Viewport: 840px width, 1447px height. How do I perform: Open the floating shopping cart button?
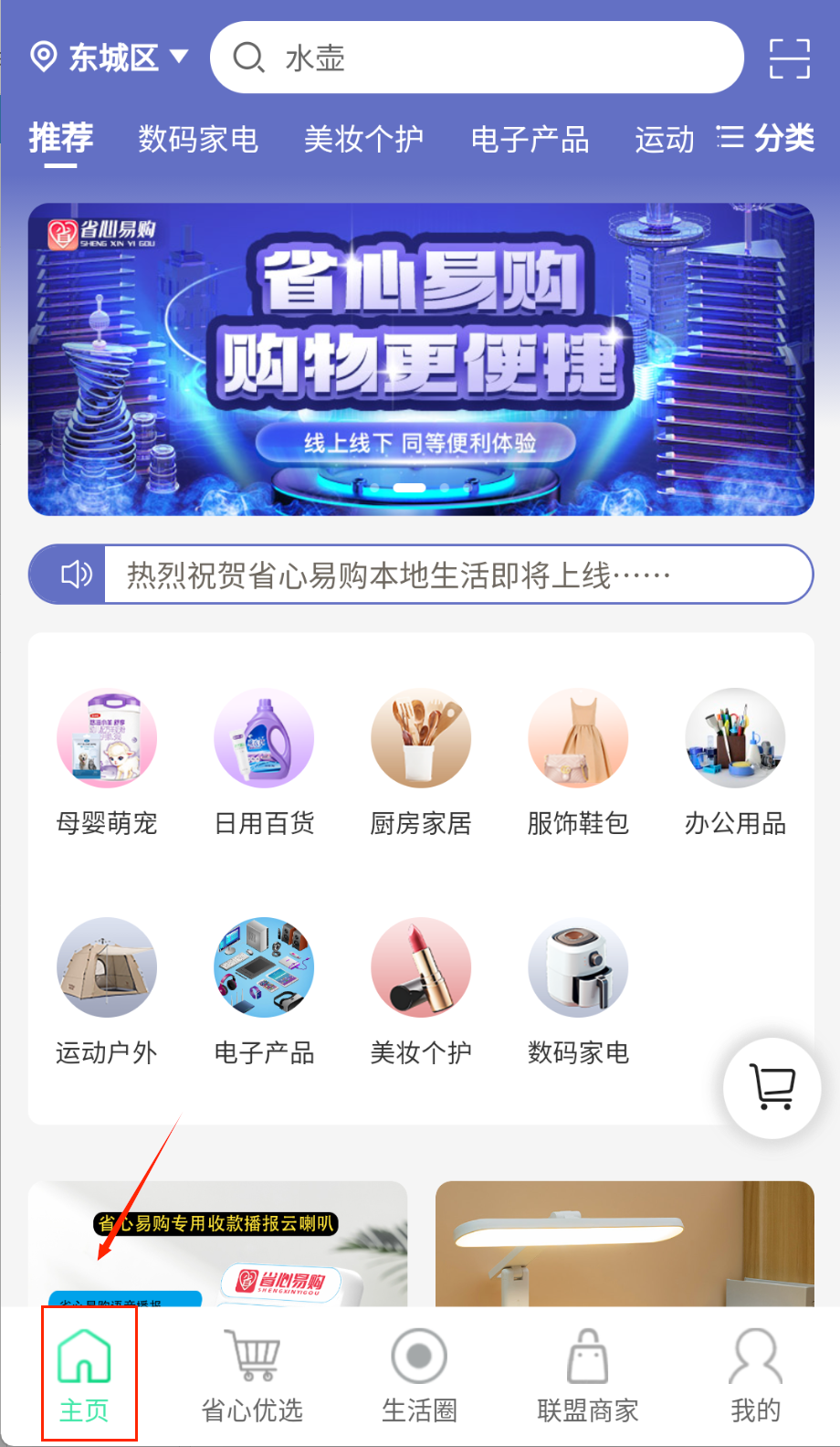[772, 1088]
